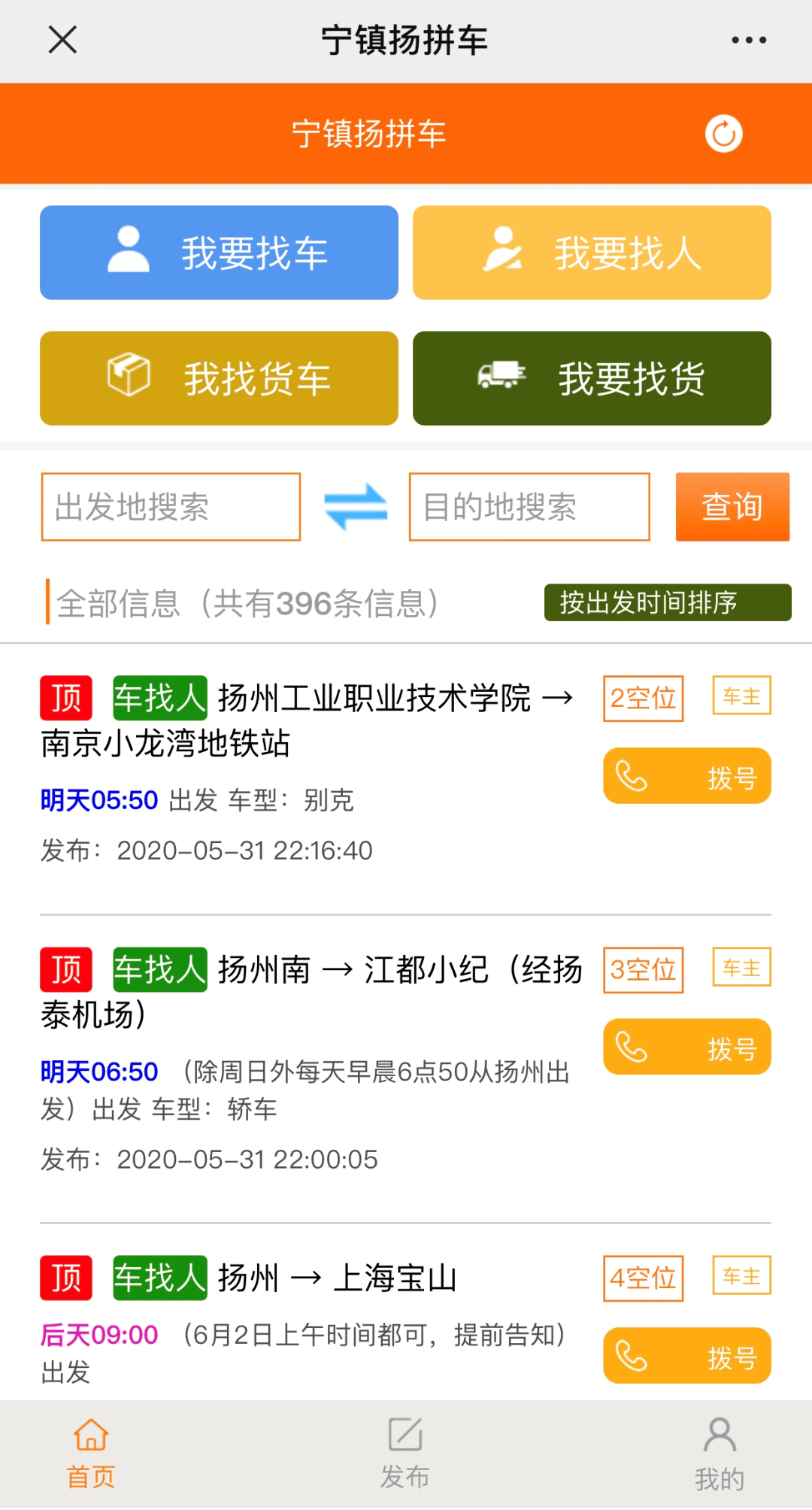Focus the 目的地搜索 destination field
The width and height of the screenshot is (812, 1510).
[x=529, y=507]
